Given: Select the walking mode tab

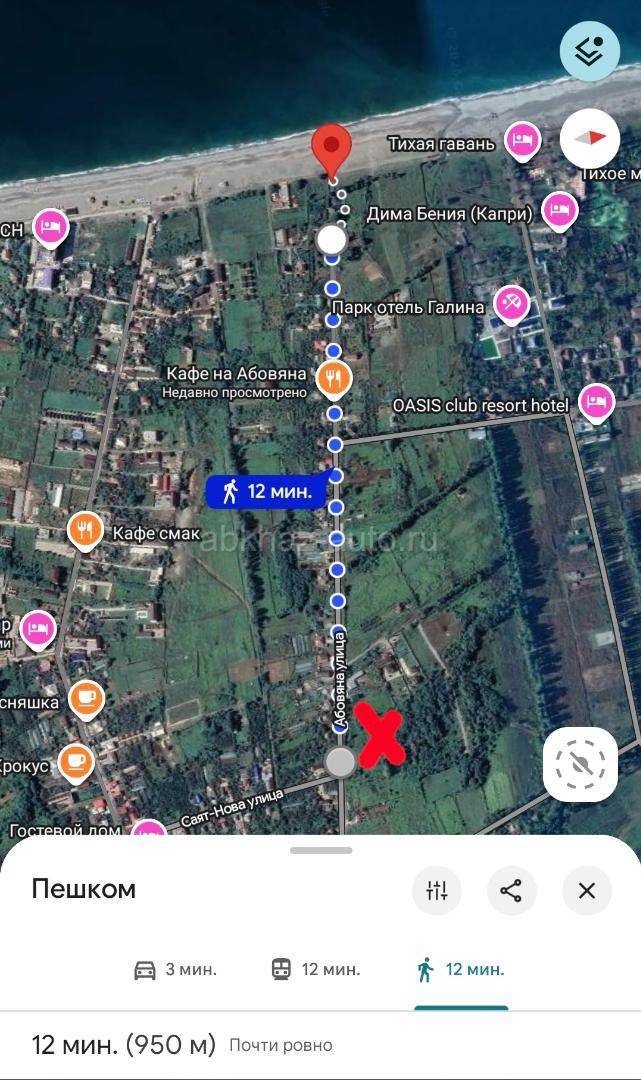Looking at the screenshot, I should pos(461,969).
